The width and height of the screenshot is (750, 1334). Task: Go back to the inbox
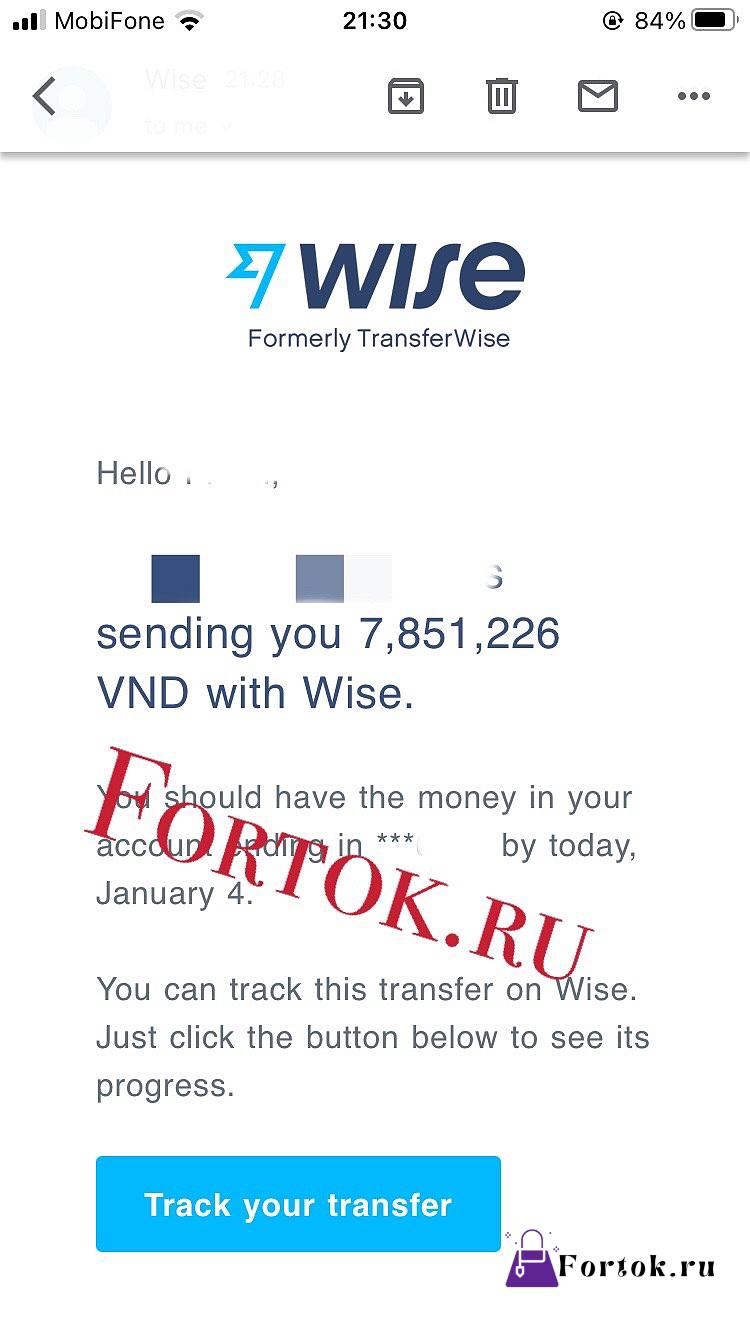44,97
